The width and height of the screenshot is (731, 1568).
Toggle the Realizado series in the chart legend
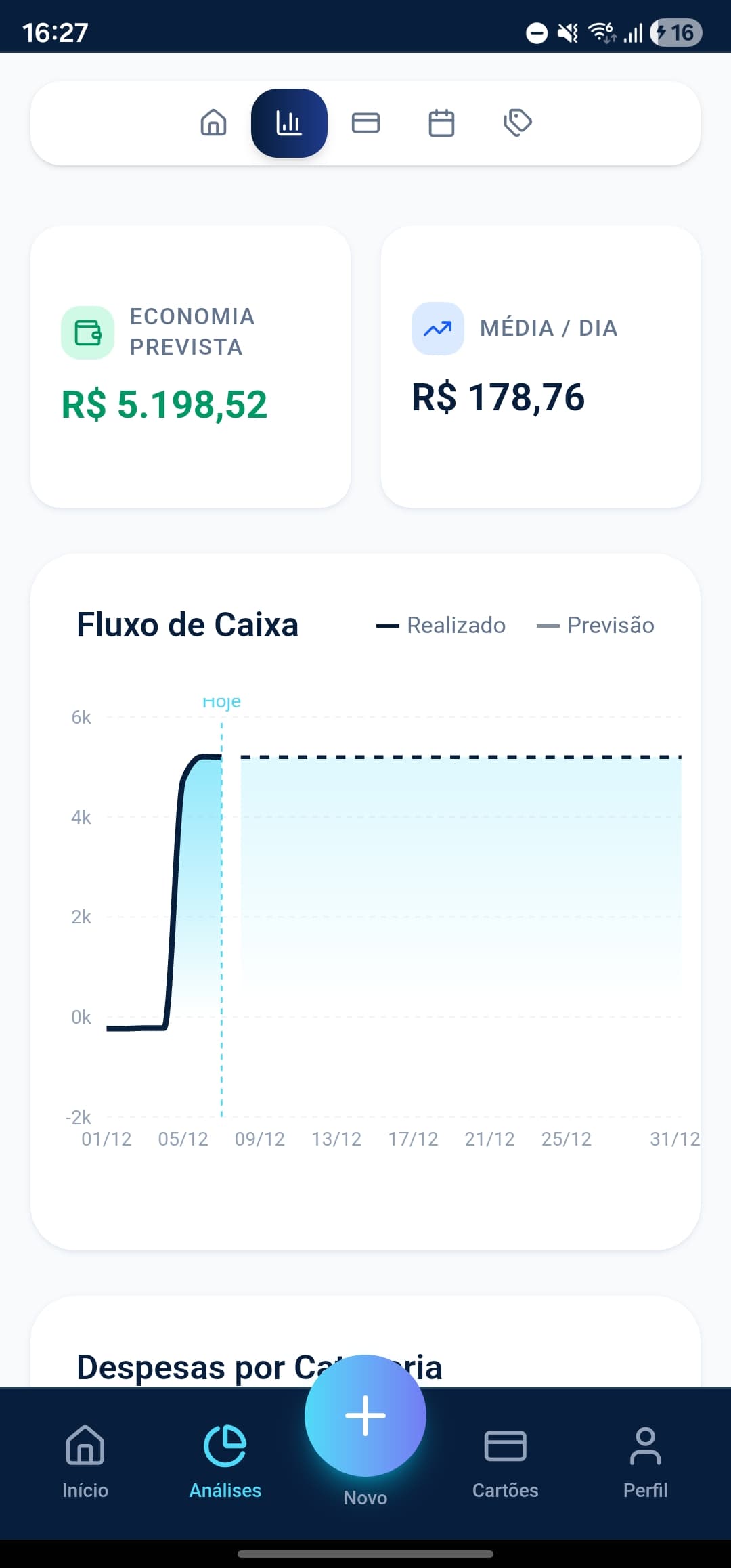[x=441, y=625]
